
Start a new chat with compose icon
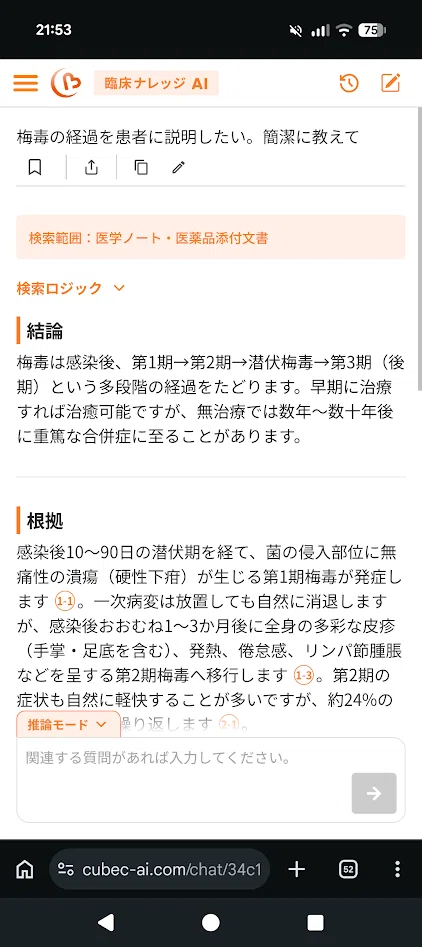point(391,83)
